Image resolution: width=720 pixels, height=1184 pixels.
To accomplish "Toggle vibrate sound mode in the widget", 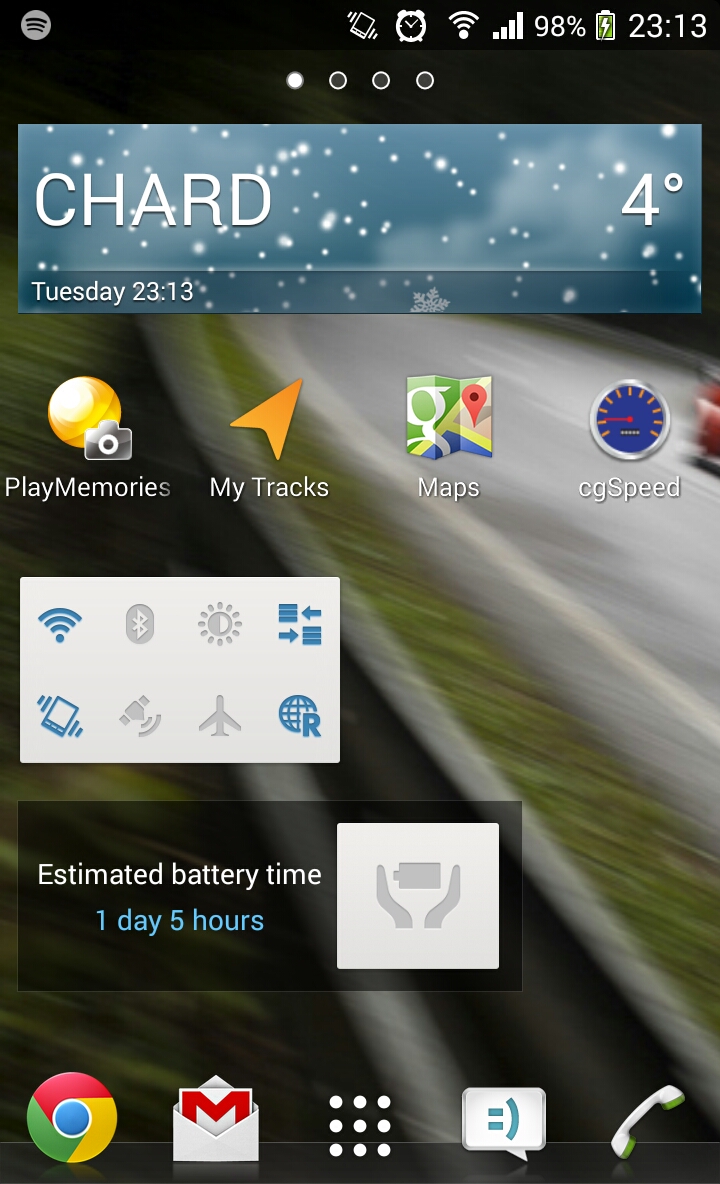I will click(60, 716).
